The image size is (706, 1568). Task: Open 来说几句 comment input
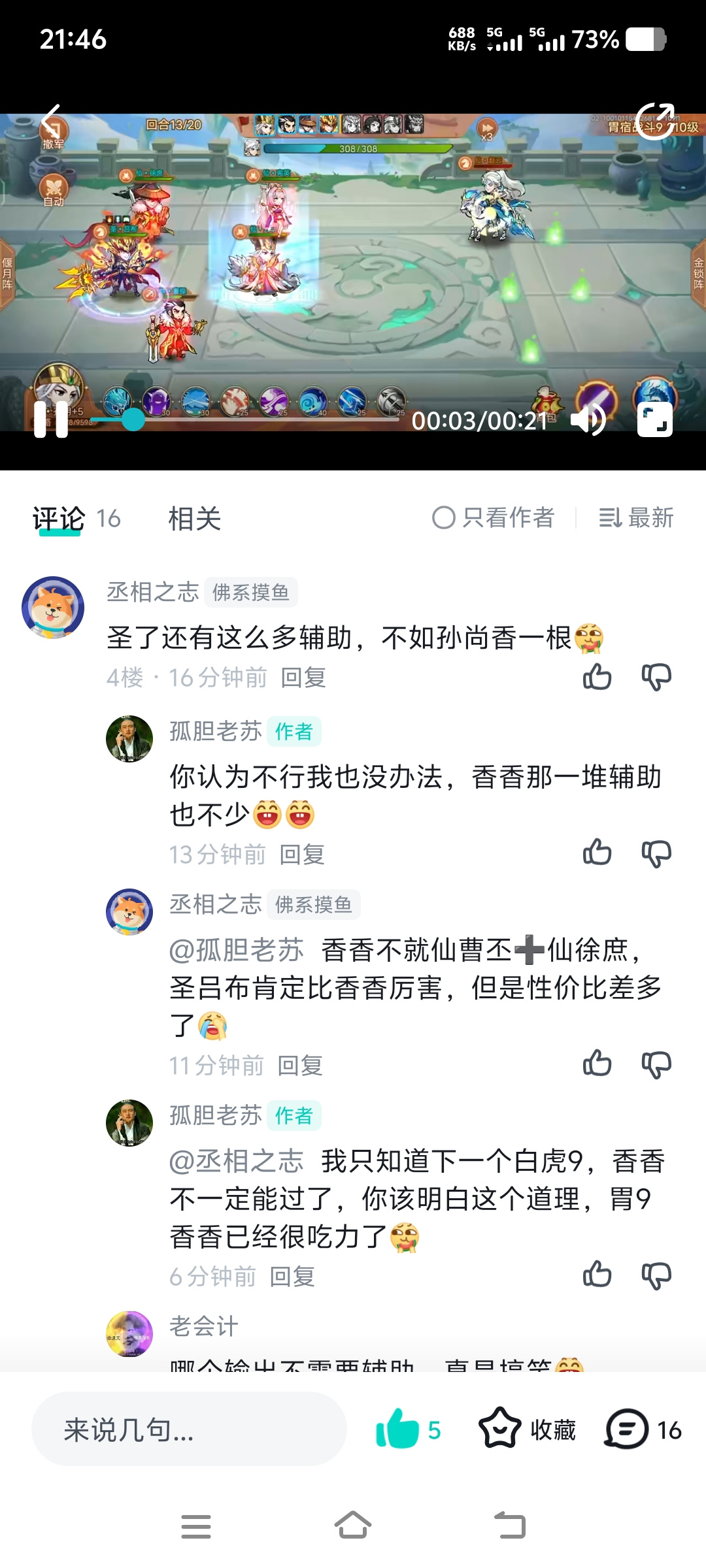click(189, 1429)
